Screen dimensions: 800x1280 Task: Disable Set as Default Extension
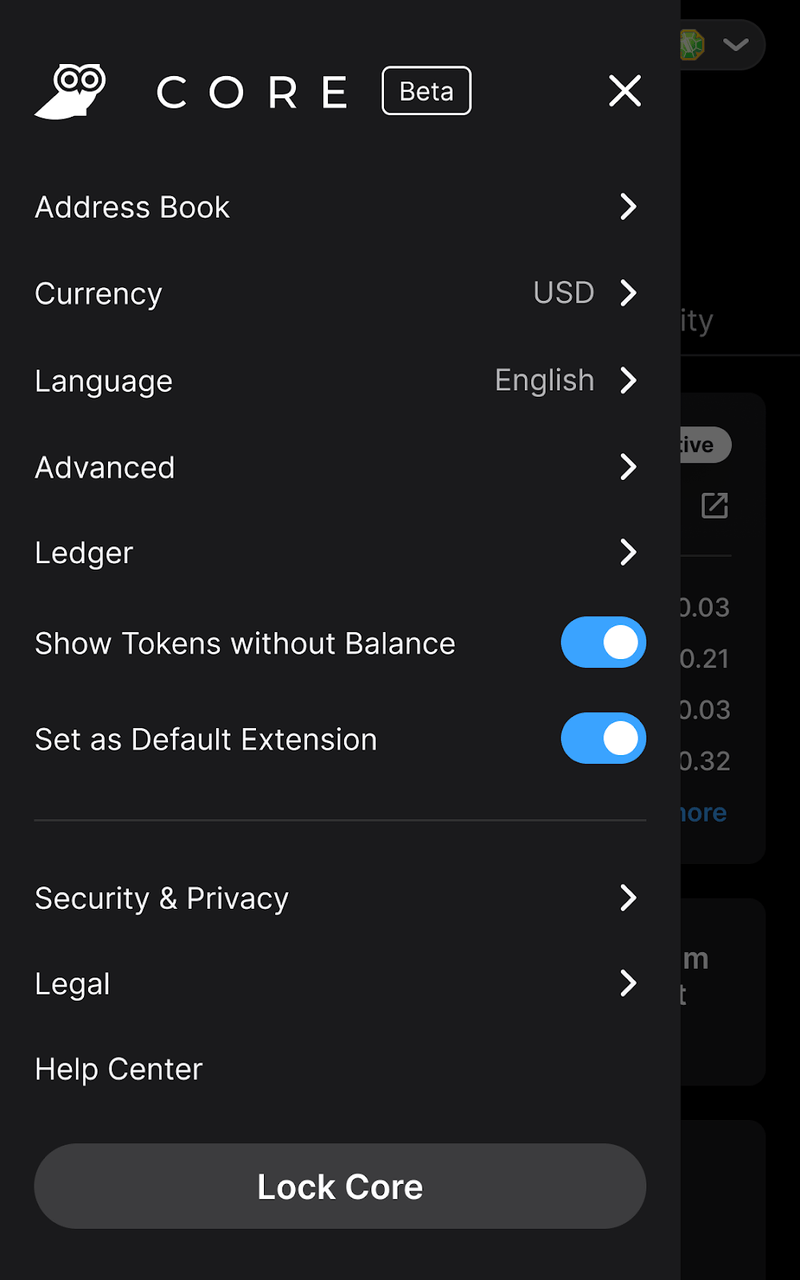(603, 739)
